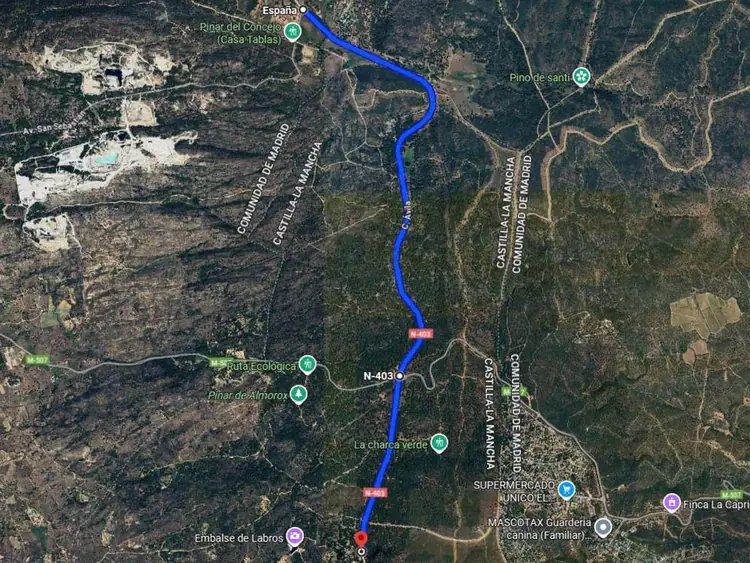Select the La charca verde pin
This screenshot has height=563, width=750.
tap(439, 443)
